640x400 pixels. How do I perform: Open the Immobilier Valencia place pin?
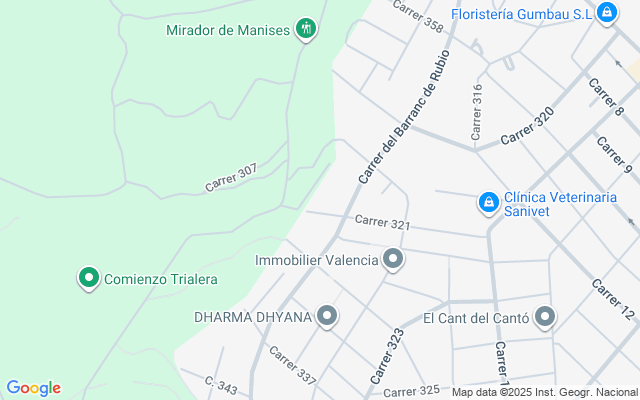pos(393,260)
